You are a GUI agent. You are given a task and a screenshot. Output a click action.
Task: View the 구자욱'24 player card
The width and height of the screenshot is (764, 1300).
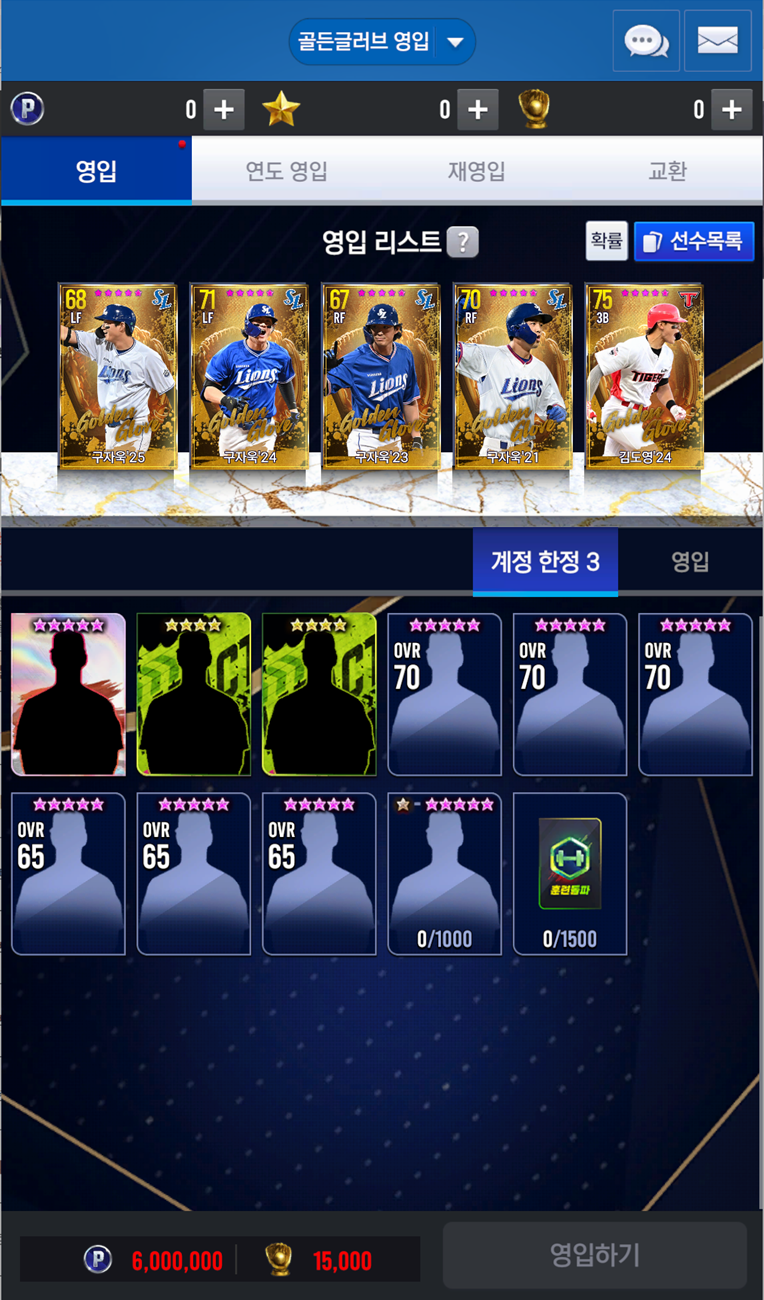(x=249, y=376)
